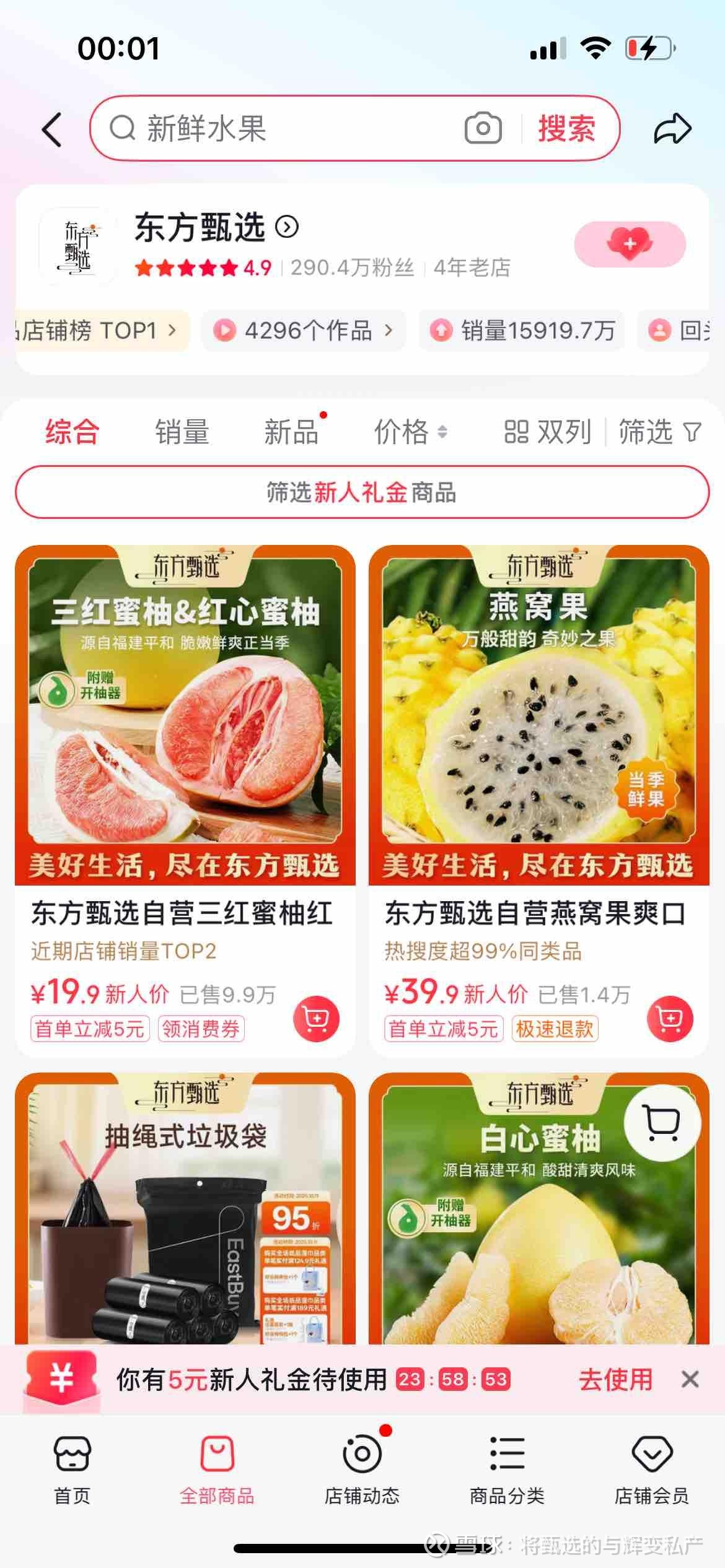Open camera image search
The width and height of the screenshot is (725, 1568).
483,128
